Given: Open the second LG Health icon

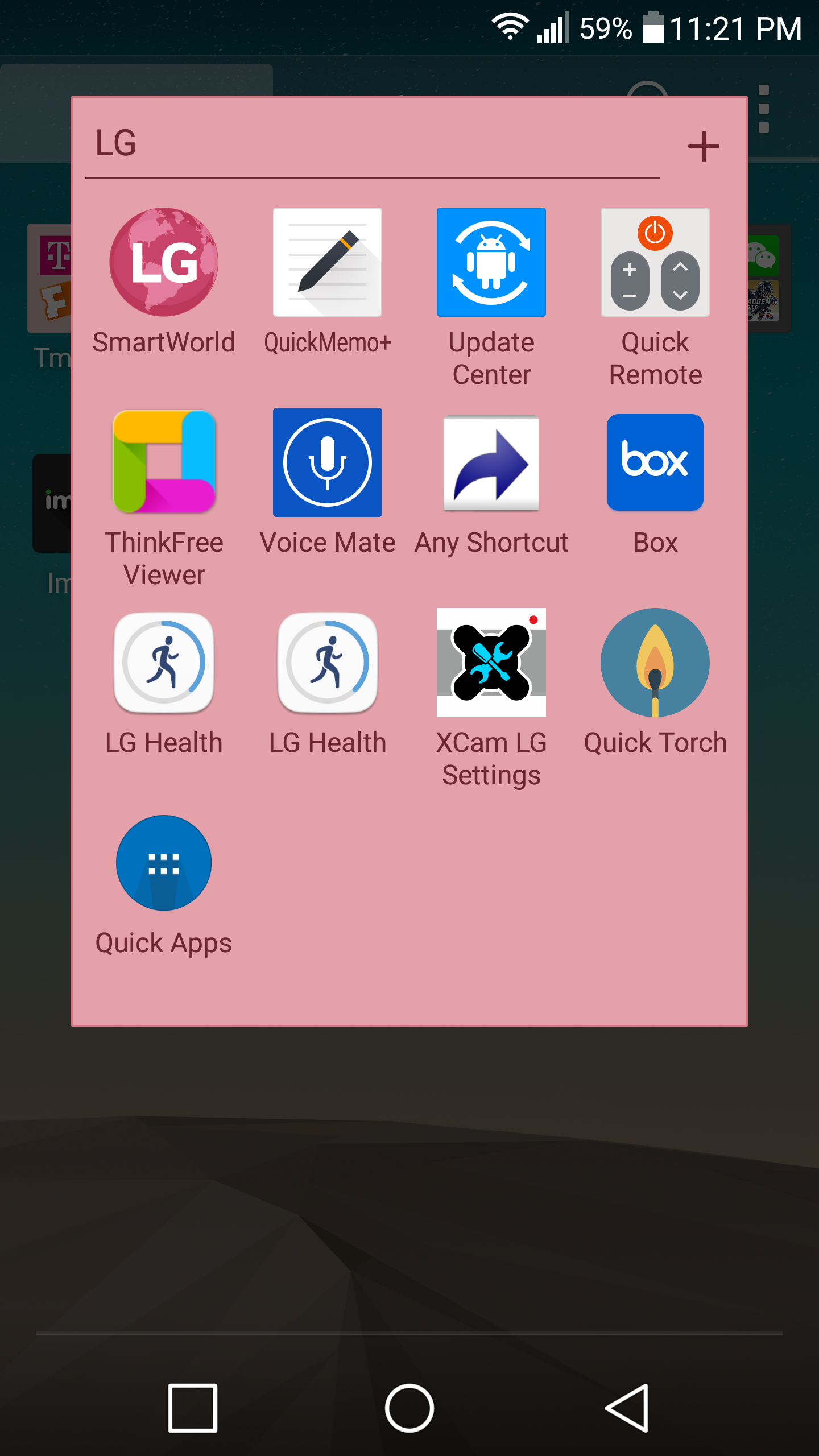Looking at the screenshot, I should click(x=328, y=663).
